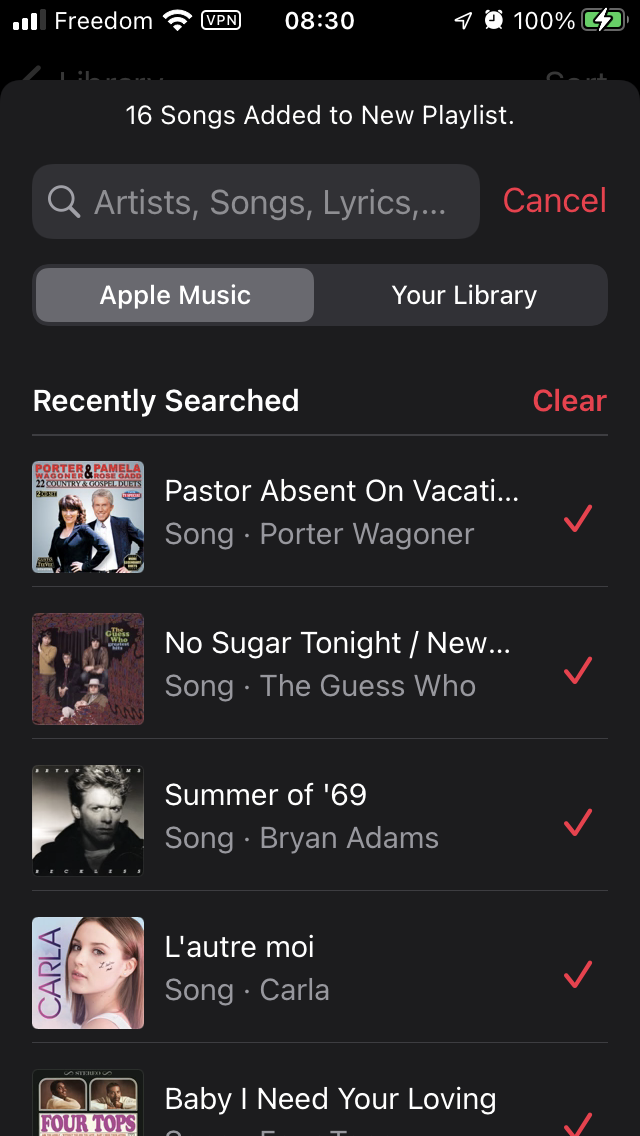Choose Summer of '69 by Bryan Adams
The height and width of the screenshot is (1136, 640).
click(x=340, y=816)
